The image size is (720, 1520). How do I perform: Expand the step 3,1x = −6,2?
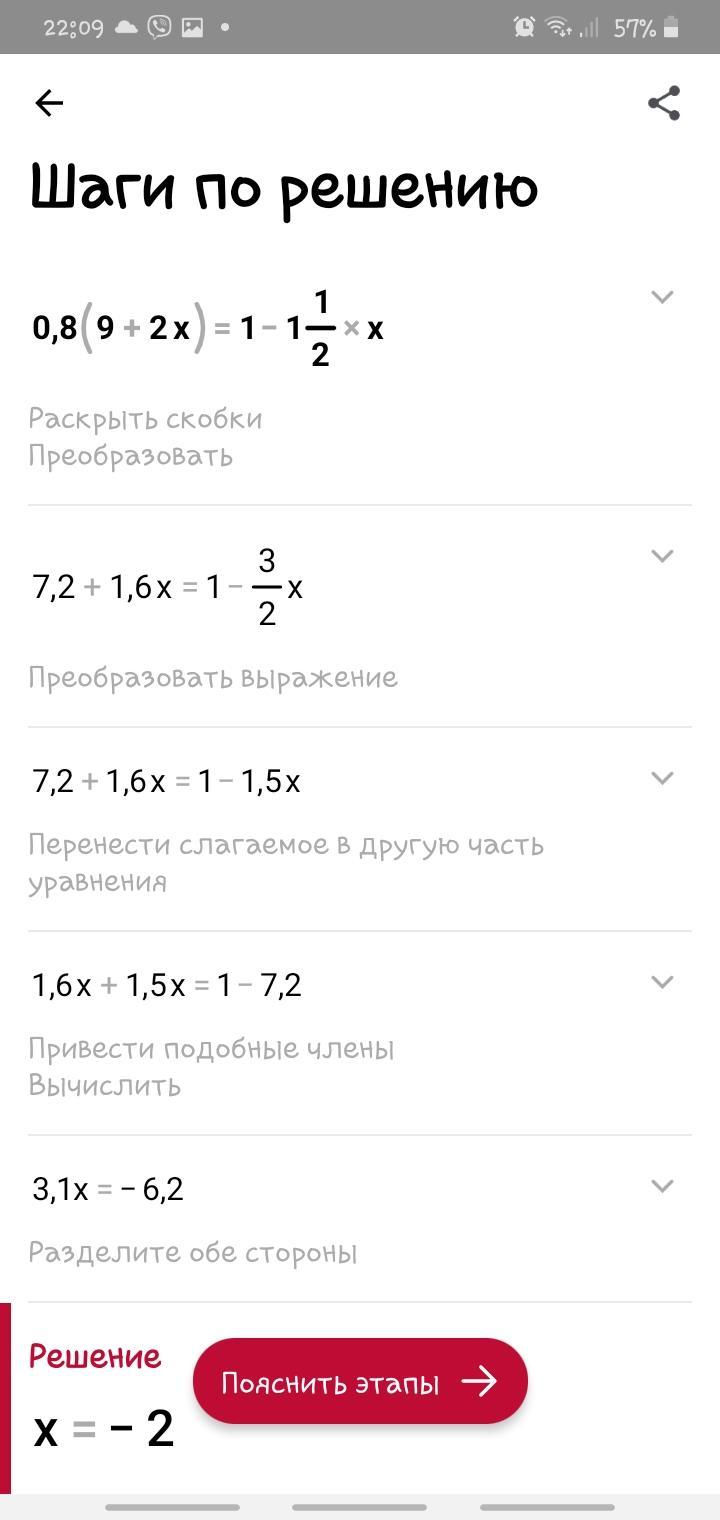click(x=662, y=1186)
